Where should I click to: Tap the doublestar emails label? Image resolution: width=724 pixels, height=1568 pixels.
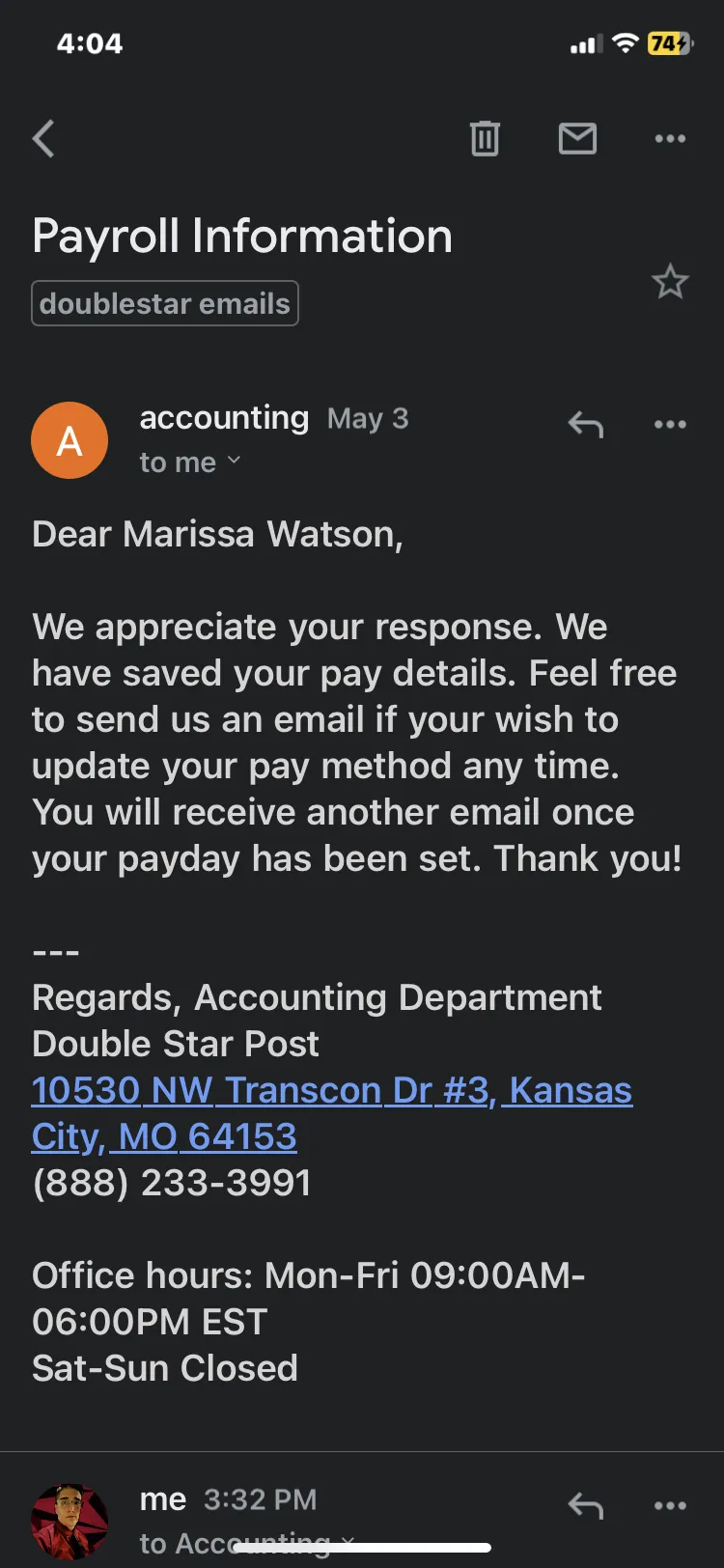click(x=165, y=303)
